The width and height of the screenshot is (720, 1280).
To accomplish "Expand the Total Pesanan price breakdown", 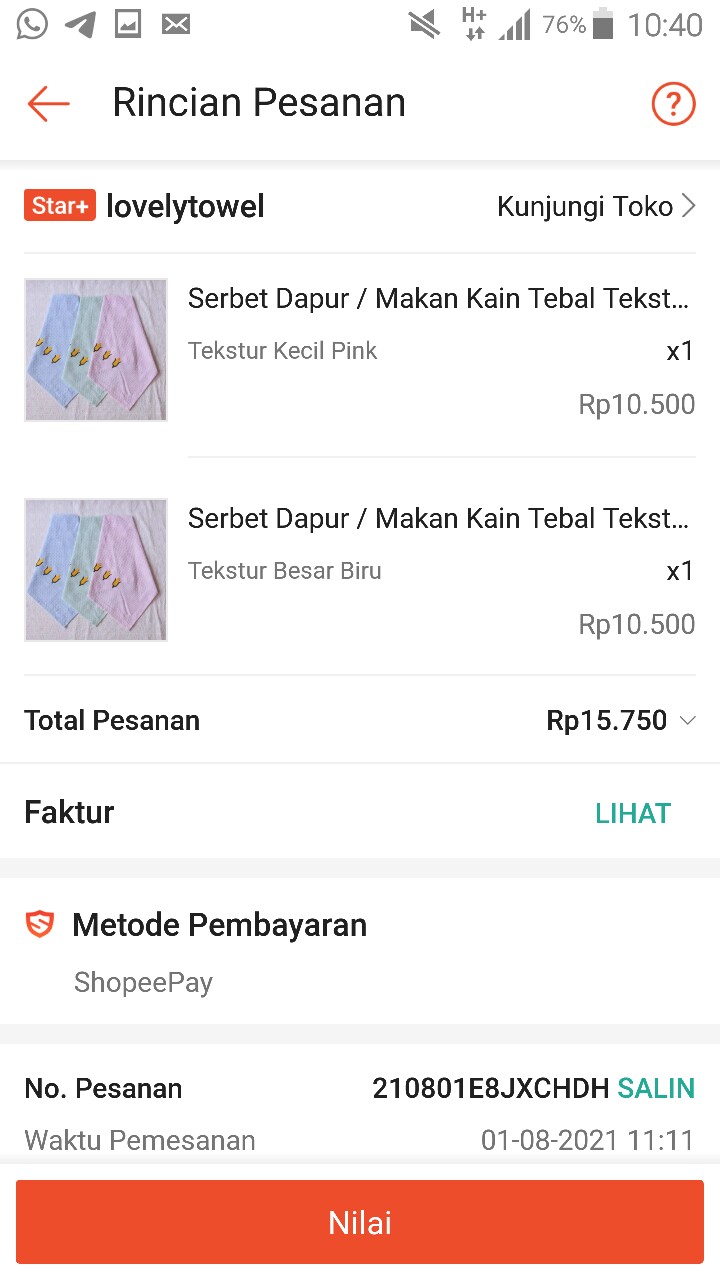I will coord(689,720).
